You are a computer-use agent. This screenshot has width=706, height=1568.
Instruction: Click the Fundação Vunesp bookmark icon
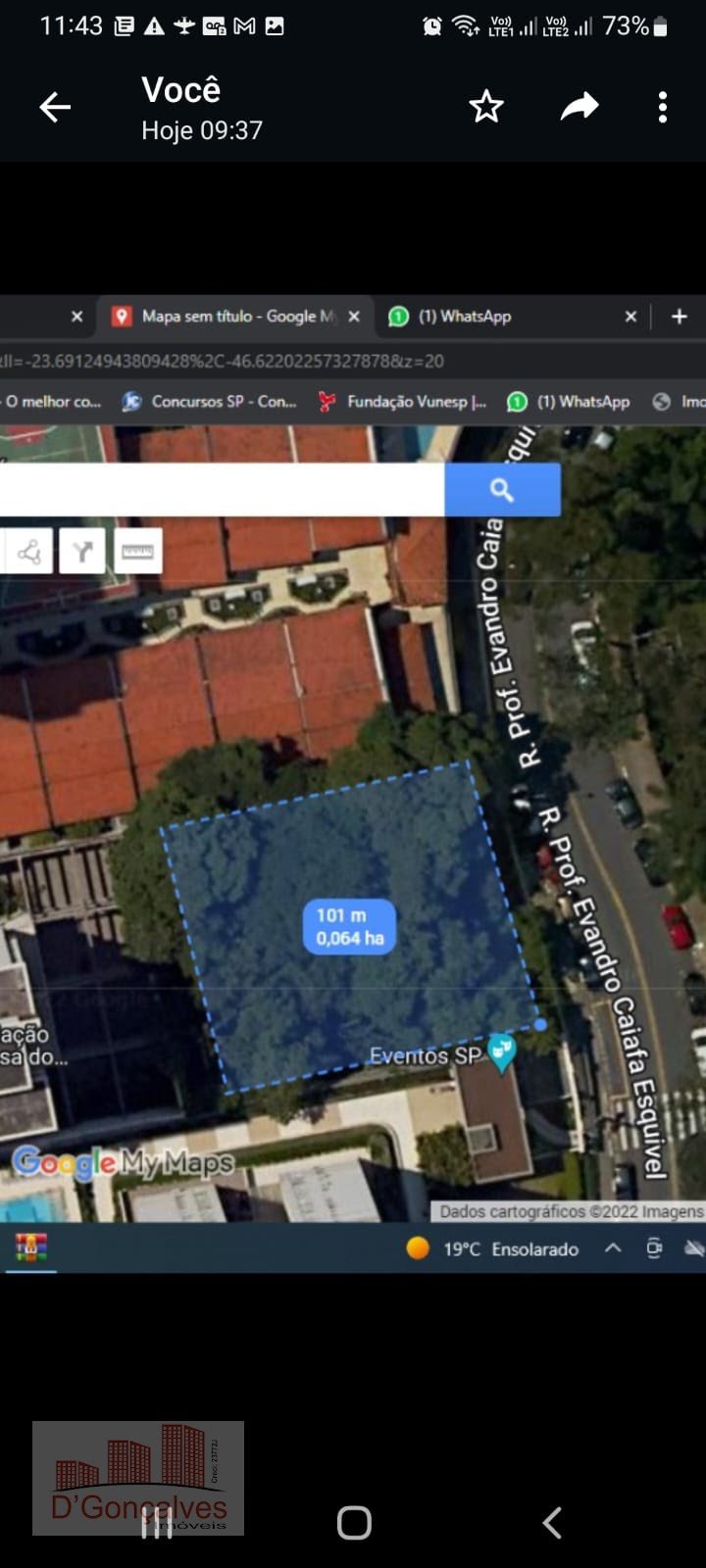[x=327, y=401]
